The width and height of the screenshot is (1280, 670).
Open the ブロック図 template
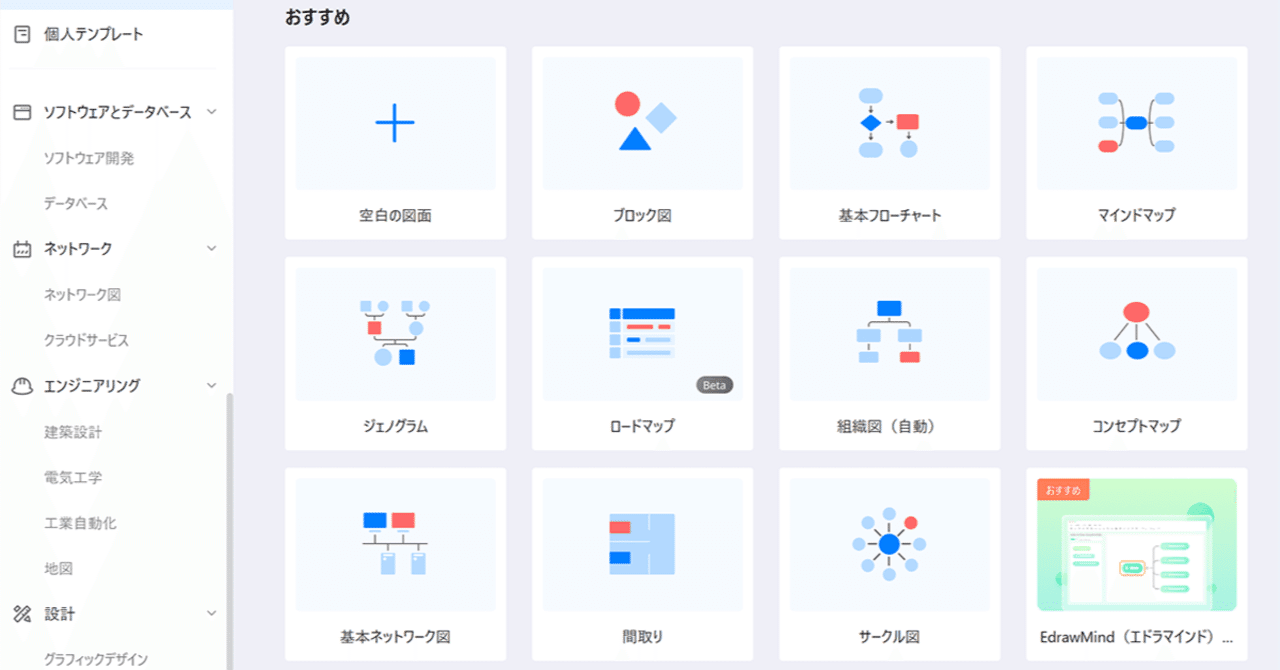(x=642, y=143)
